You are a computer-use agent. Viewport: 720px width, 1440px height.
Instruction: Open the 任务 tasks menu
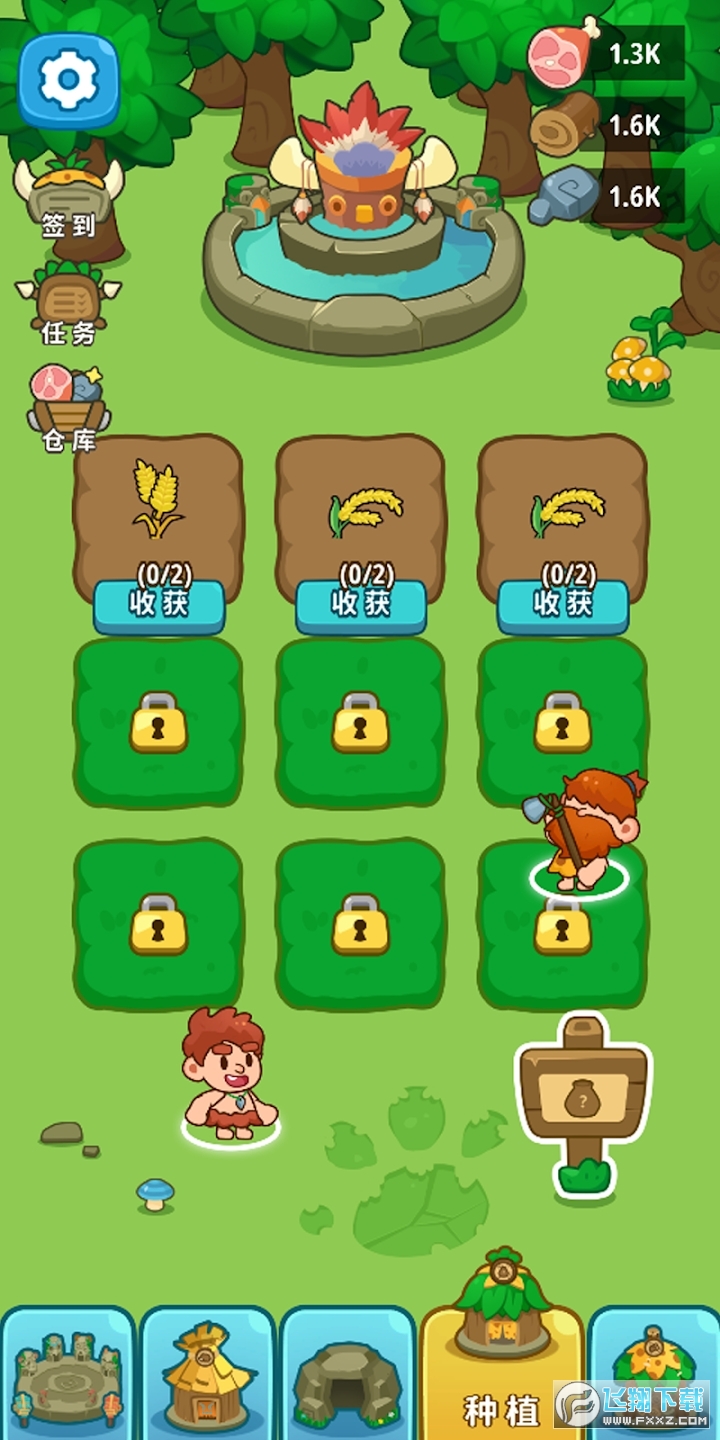click(68, 301)
